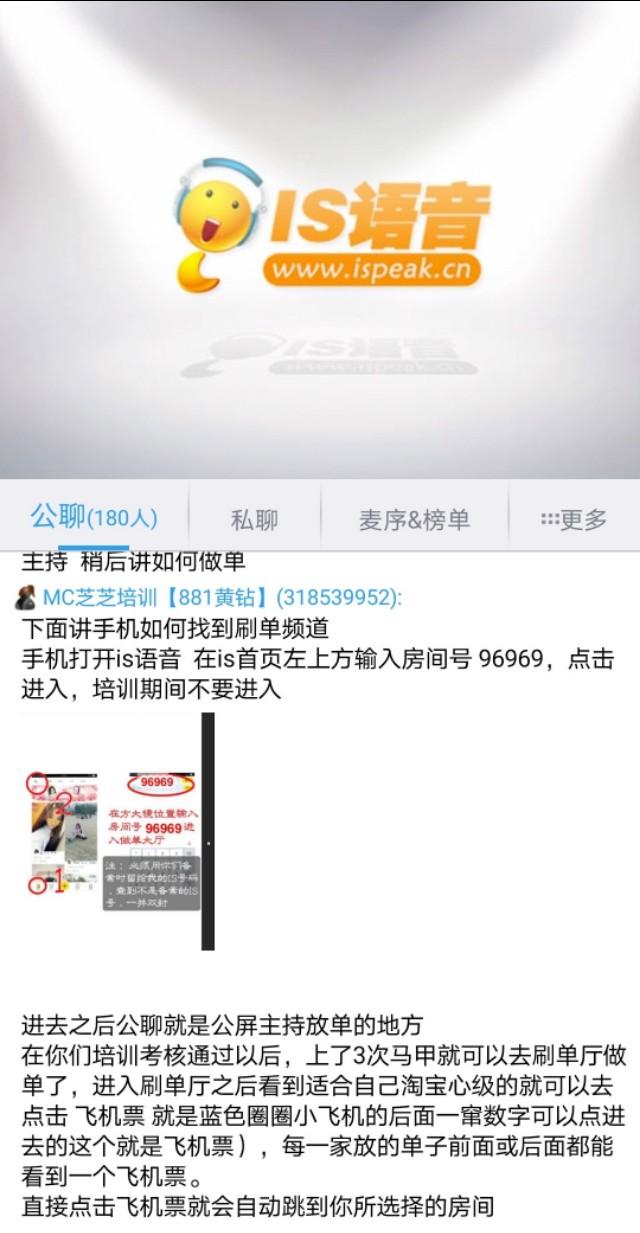The image size is (640, 1233).
Task: Enlarge the 96969 room instruction image
Action: point(118,831)
